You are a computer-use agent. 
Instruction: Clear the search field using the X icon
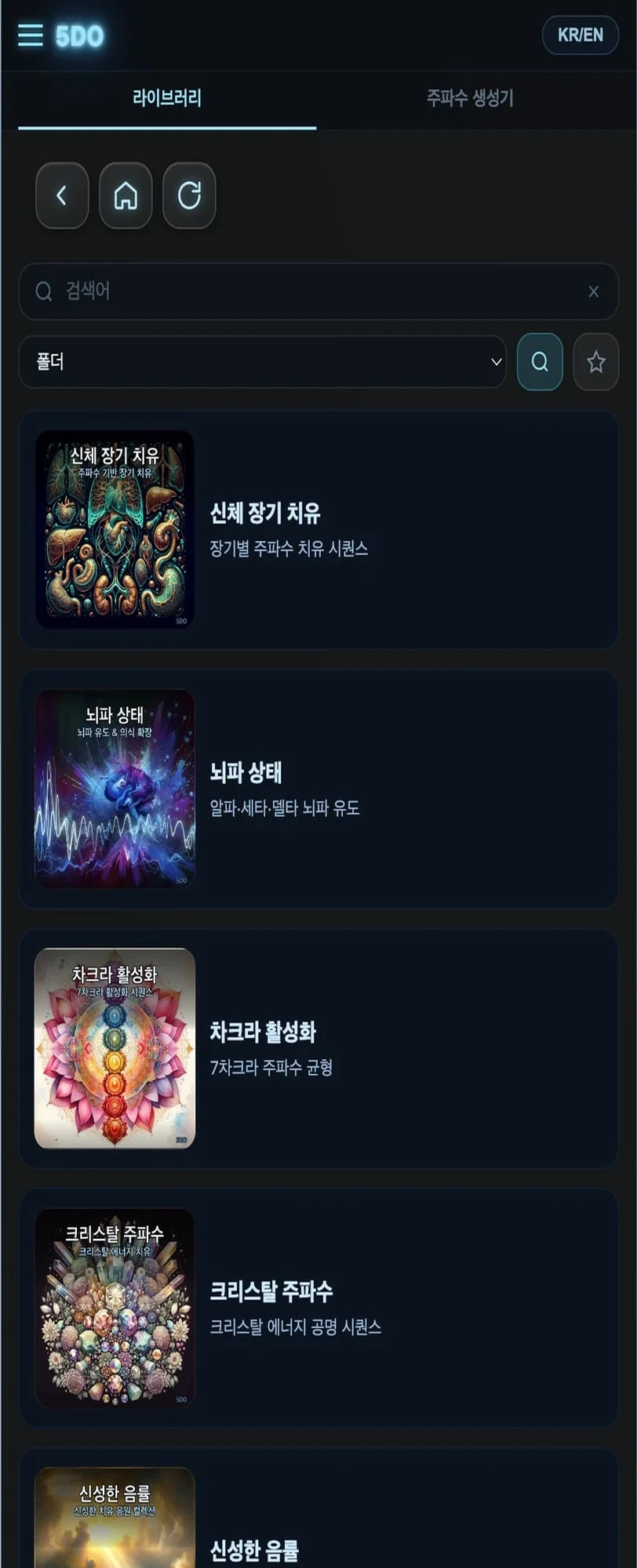(594, 292)
